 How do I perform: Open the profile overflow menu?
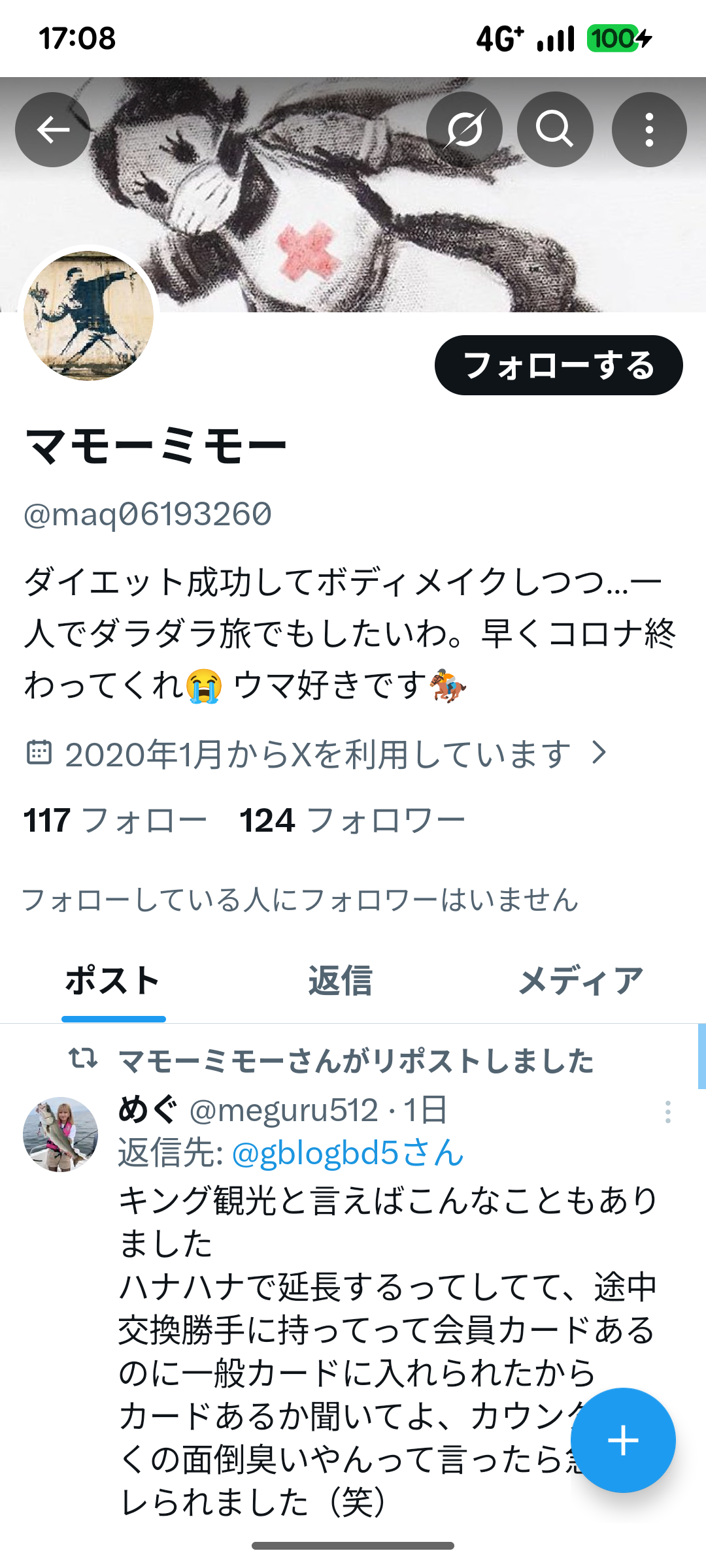pos(648,129)
